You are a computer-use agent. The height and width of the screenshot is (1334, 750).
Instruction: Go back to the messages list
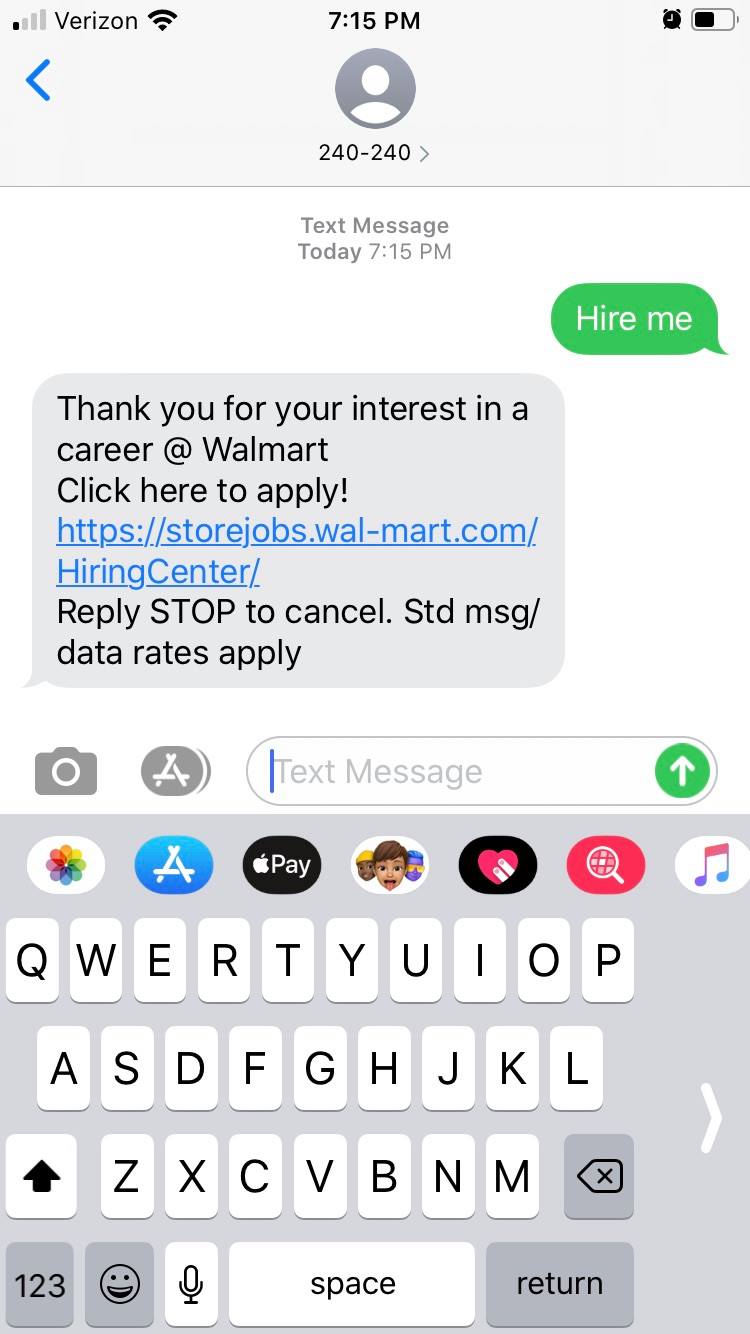point(38,80)
